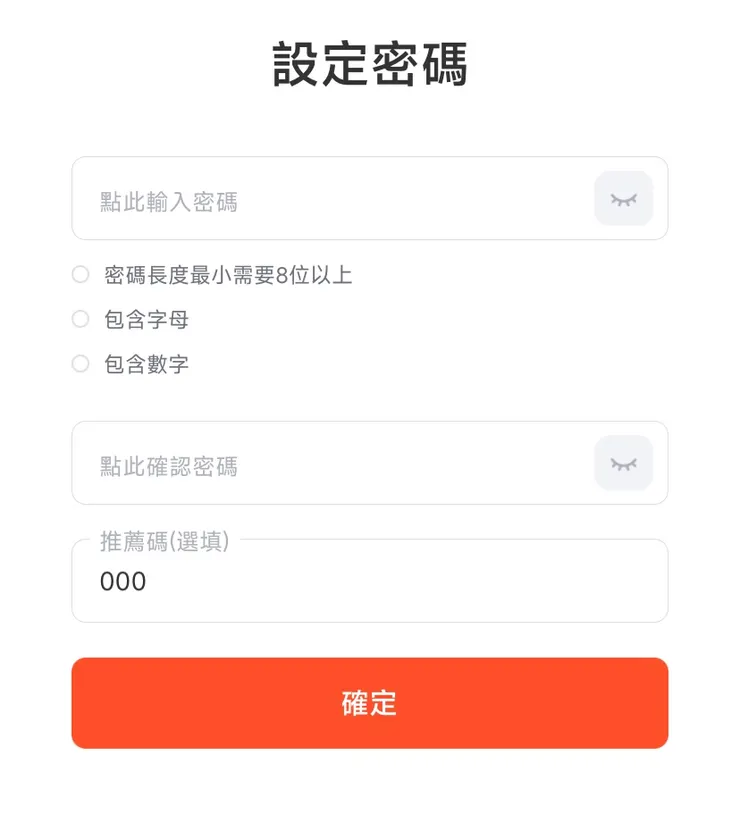Toggle visibility on the first password field
Viewport: 740px width, 820px height.
click(x=623, y=198)
